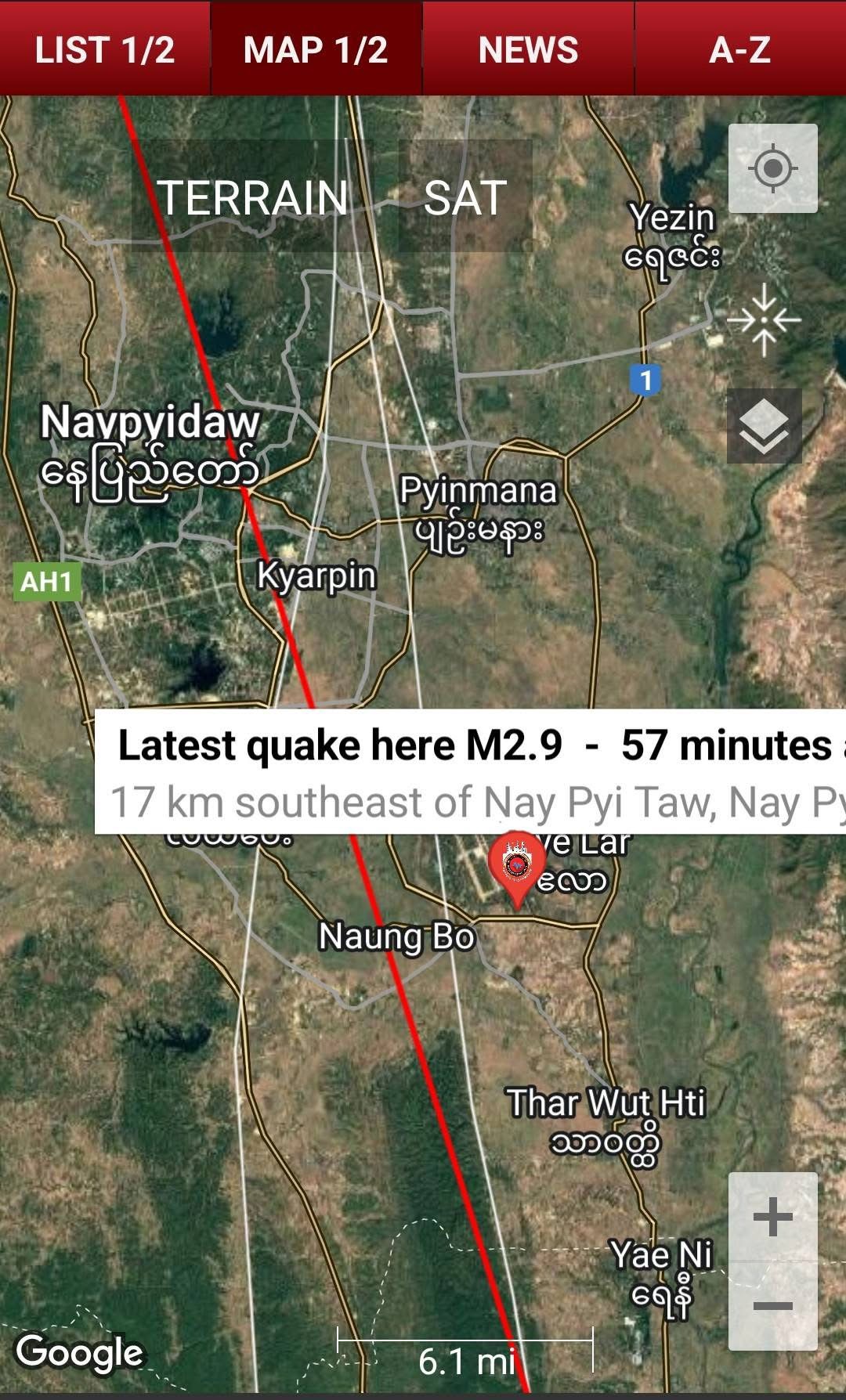Open the NEWS tab
The height and width of the screenshot is (1400, 846).
528,49
